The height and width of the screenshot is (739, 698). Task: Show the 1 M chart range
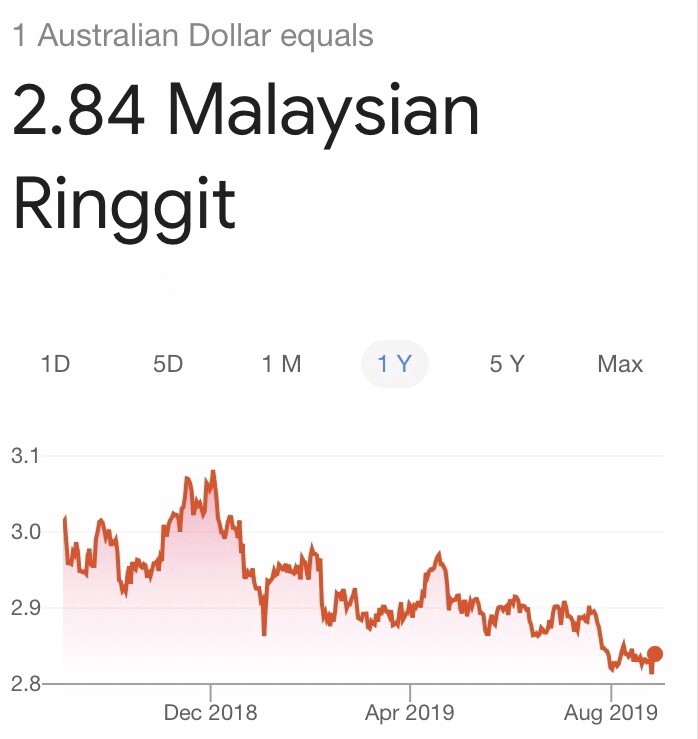click(x=281, y=364)
